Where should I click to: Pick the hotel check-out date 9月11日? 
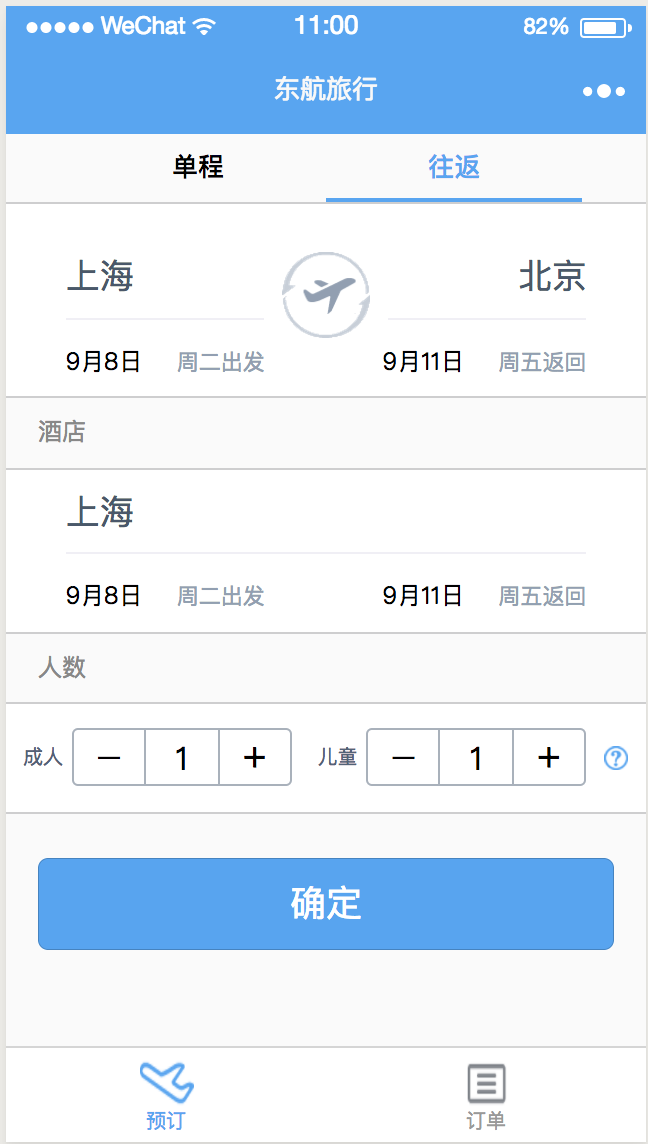422,597
